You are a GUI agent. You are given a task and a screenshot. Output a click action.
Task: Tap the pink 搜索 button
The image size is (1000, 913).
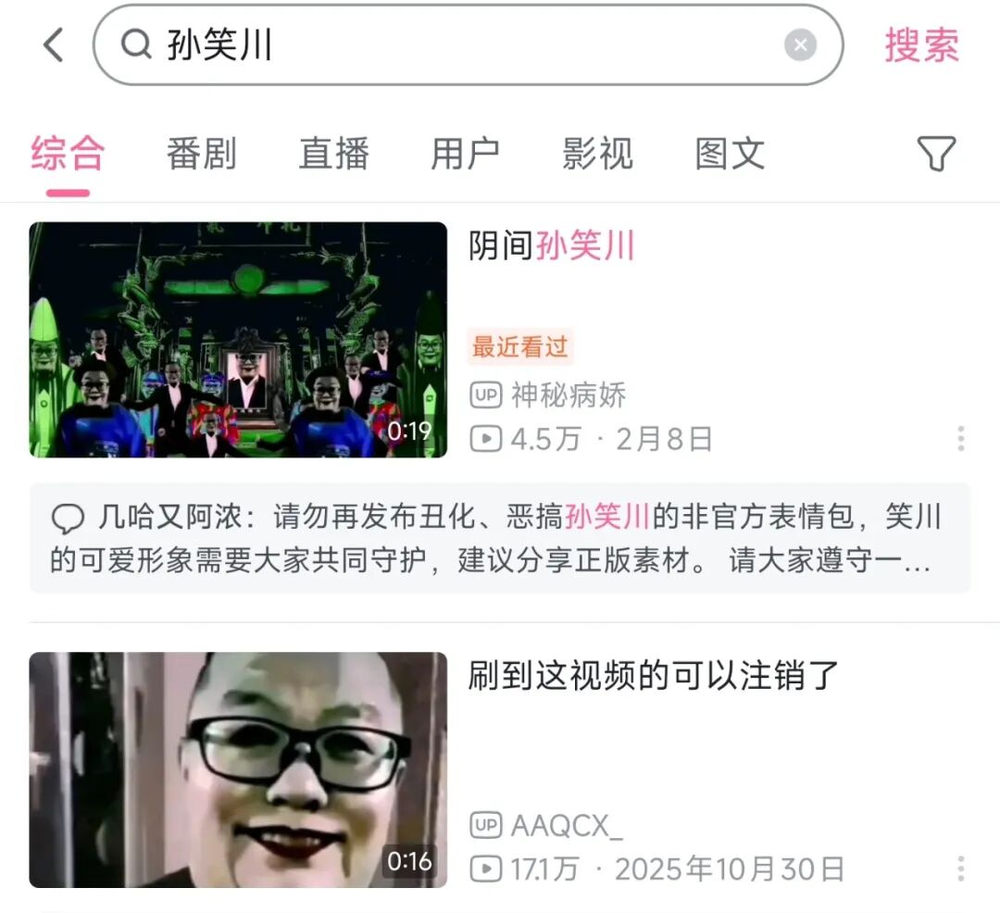pyautogui.click(x=921, y=45)
